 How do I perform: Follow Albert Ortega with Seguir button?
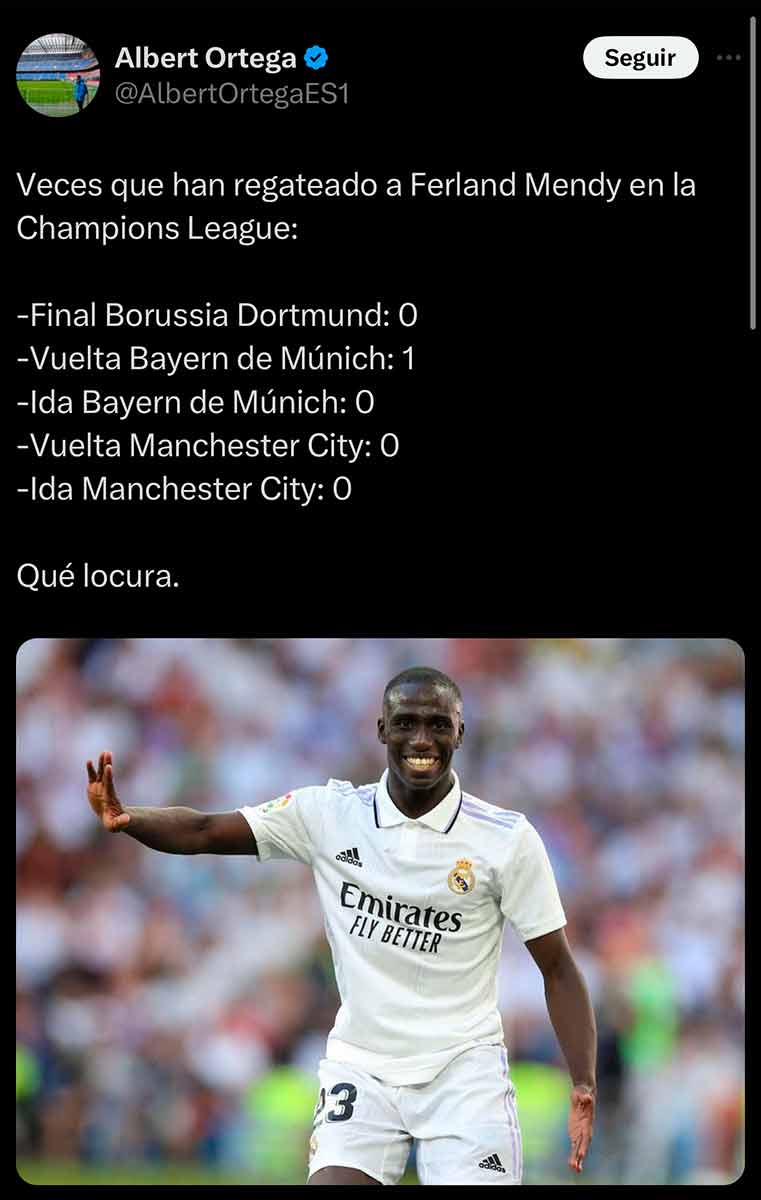point(640,58)
